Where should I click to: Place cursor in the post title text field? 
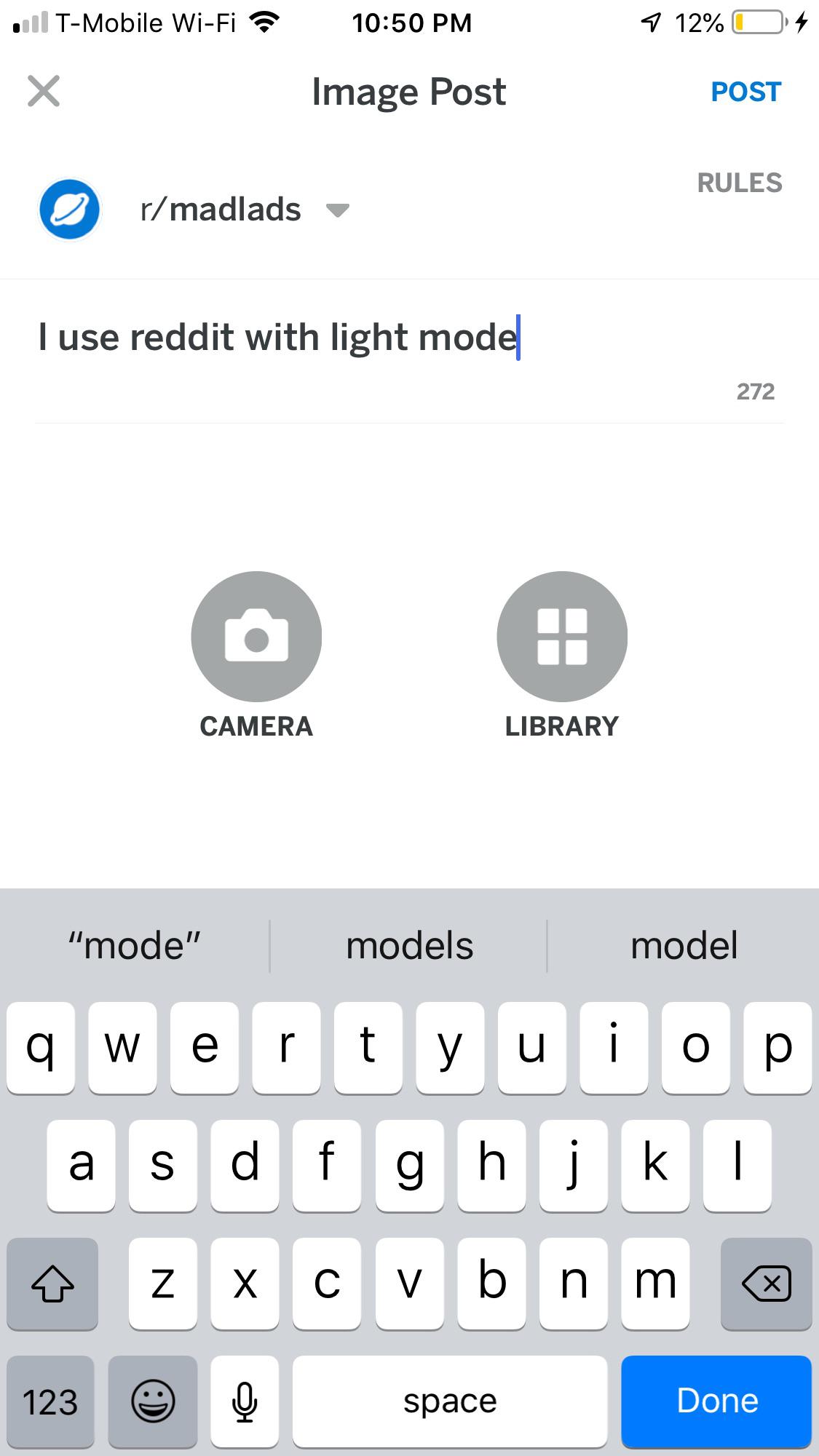click(291, 336)
